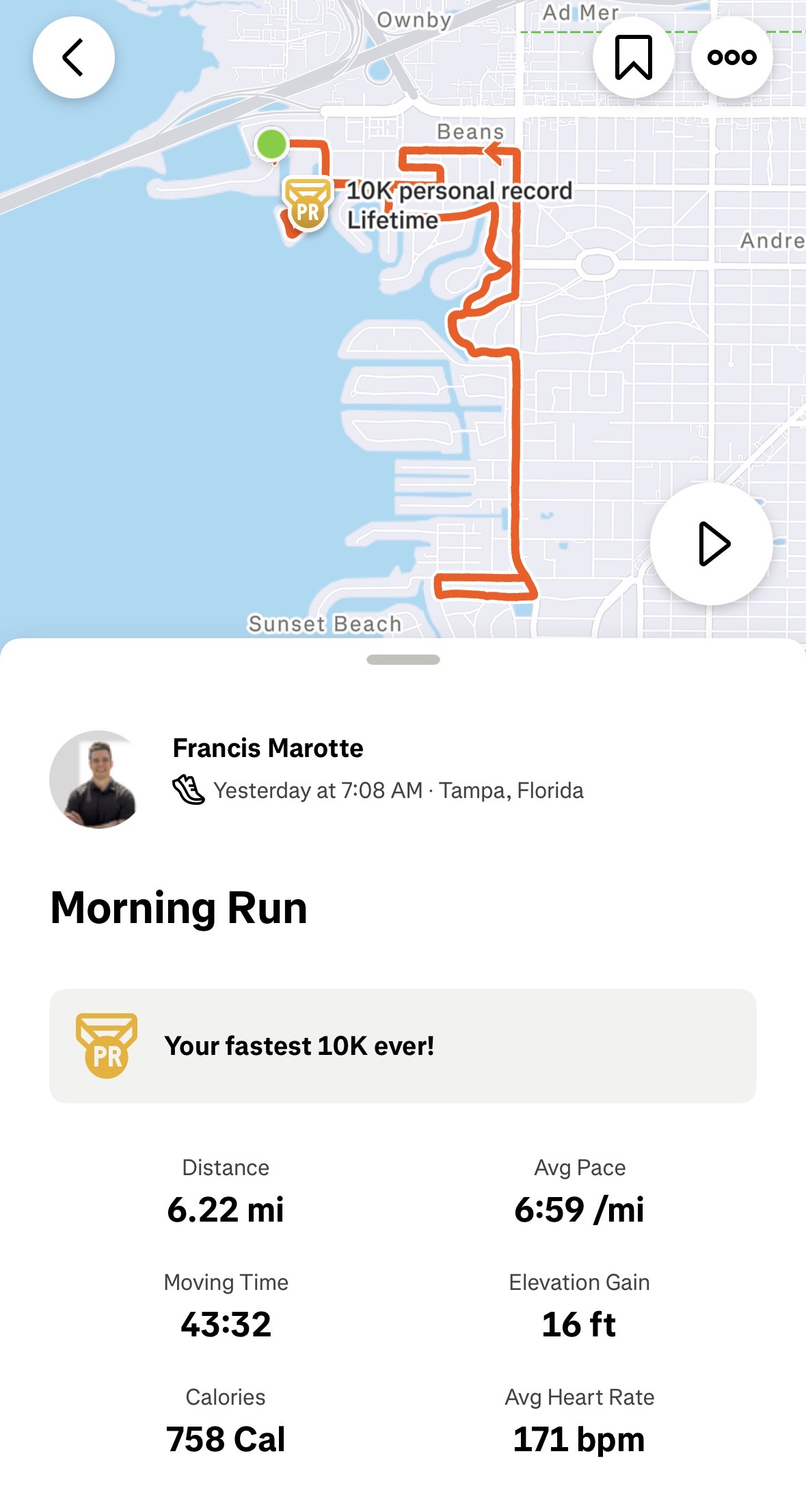The height and width of the screenshot is (1512, 806).
Task: Open the three-dot overflow menu
Action: (731, 57)
